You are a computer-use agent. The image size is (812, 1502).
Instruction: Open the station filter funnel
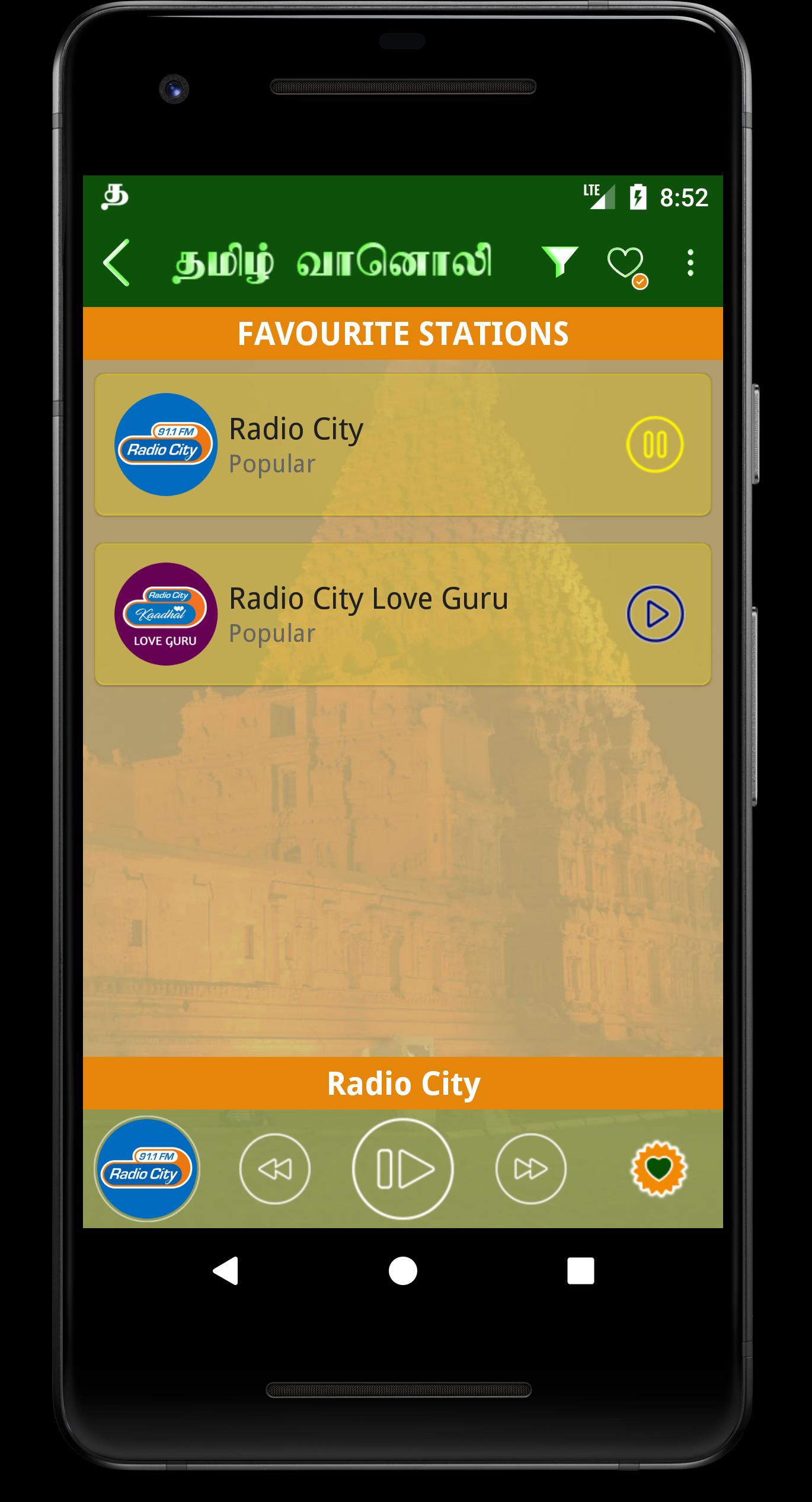click(559, 262)
